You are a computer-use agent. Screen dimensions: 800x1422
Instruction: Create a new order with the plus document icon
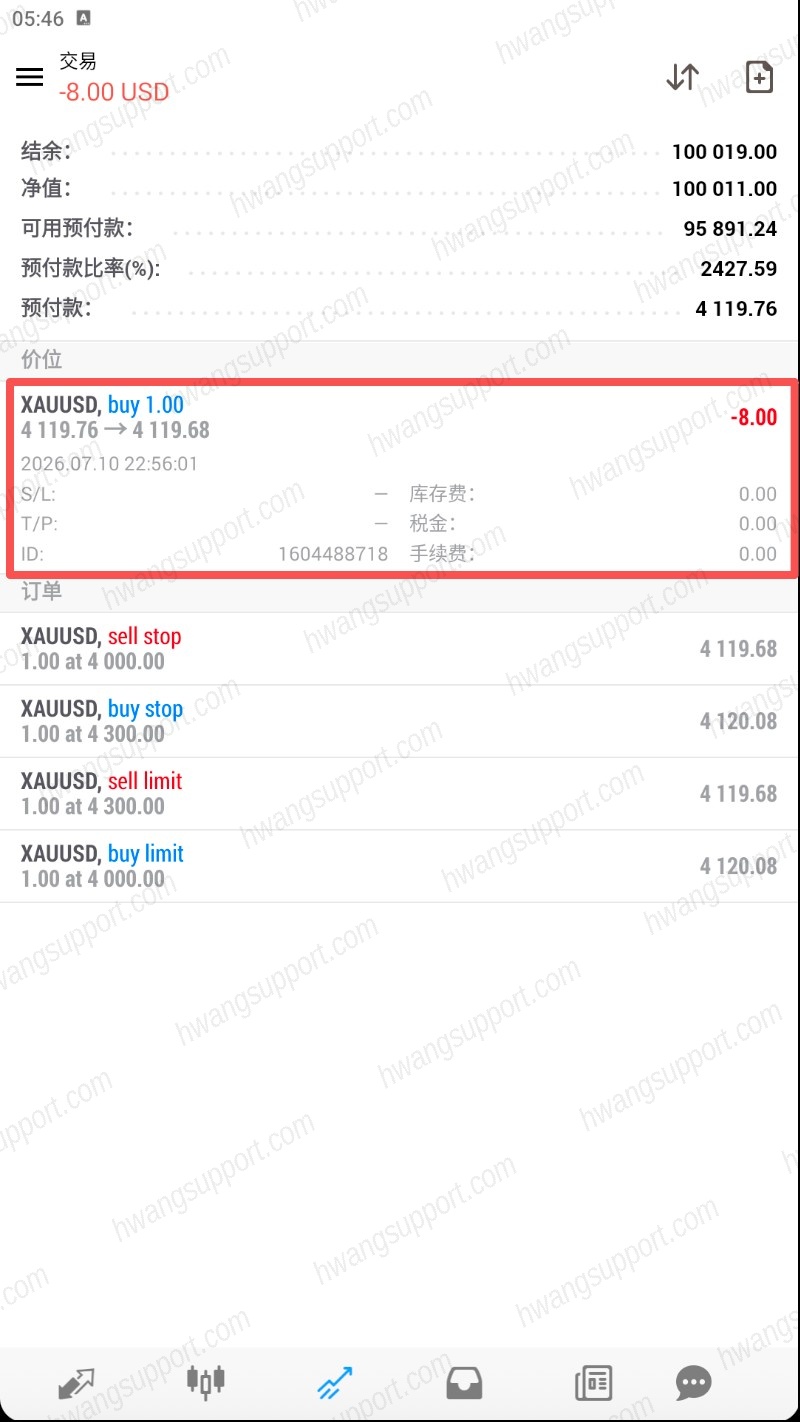(x=760, y=77)
